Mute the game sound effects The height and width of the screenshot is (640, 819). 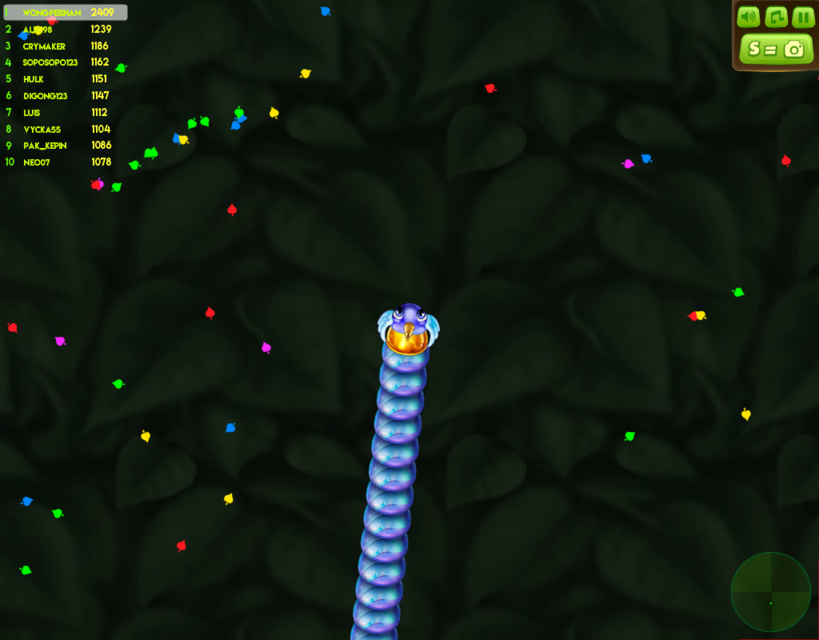click(x=748, y=17)
